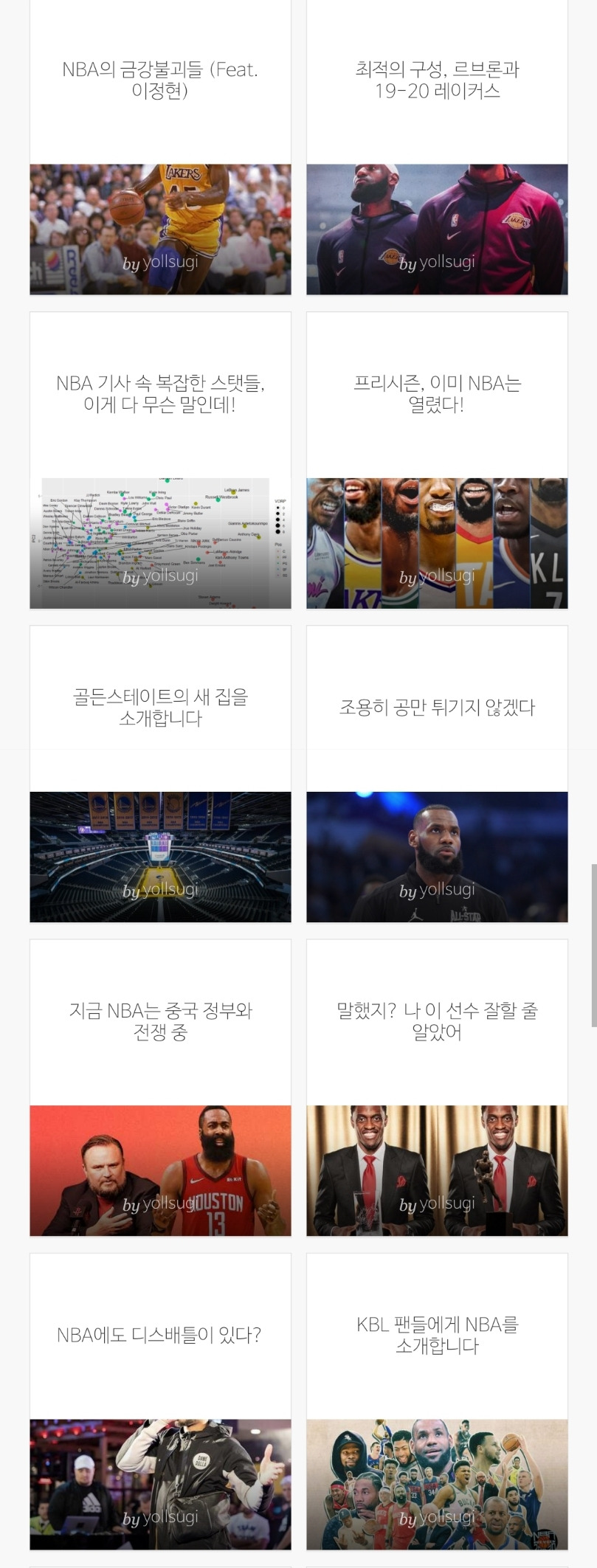Open 'NBA 기사 속 복잡한 스탯들' article card
This screenshot has height=1568, width=597.
[160, 394]
